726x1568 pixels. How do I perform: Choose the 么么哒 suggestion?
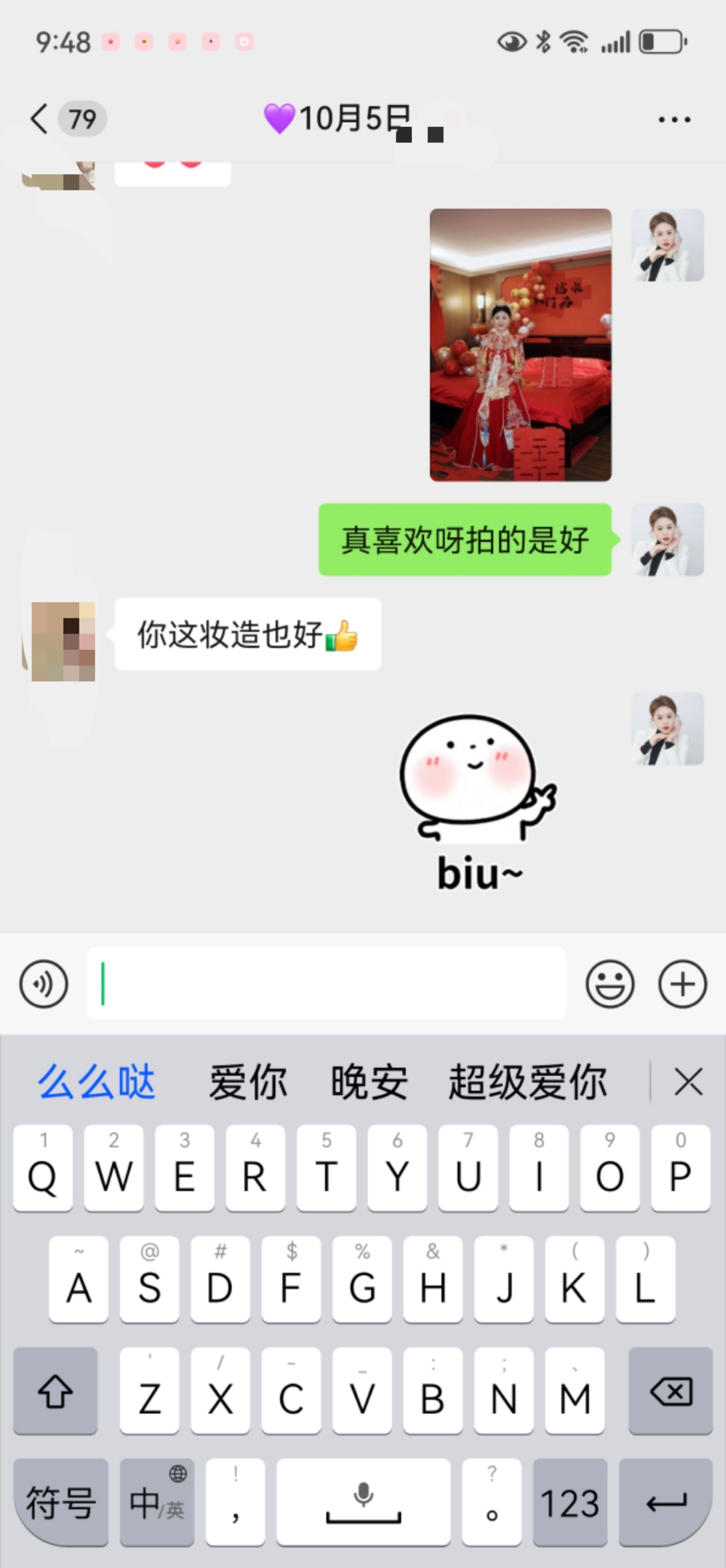pyautogui.click(x=97, y=1081)
